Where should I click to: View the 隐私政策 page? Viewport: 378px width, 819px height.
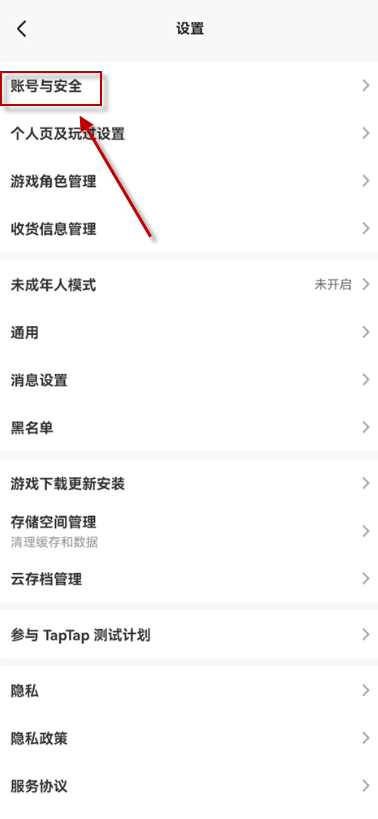pyautogui.click(x=189, y=738)
